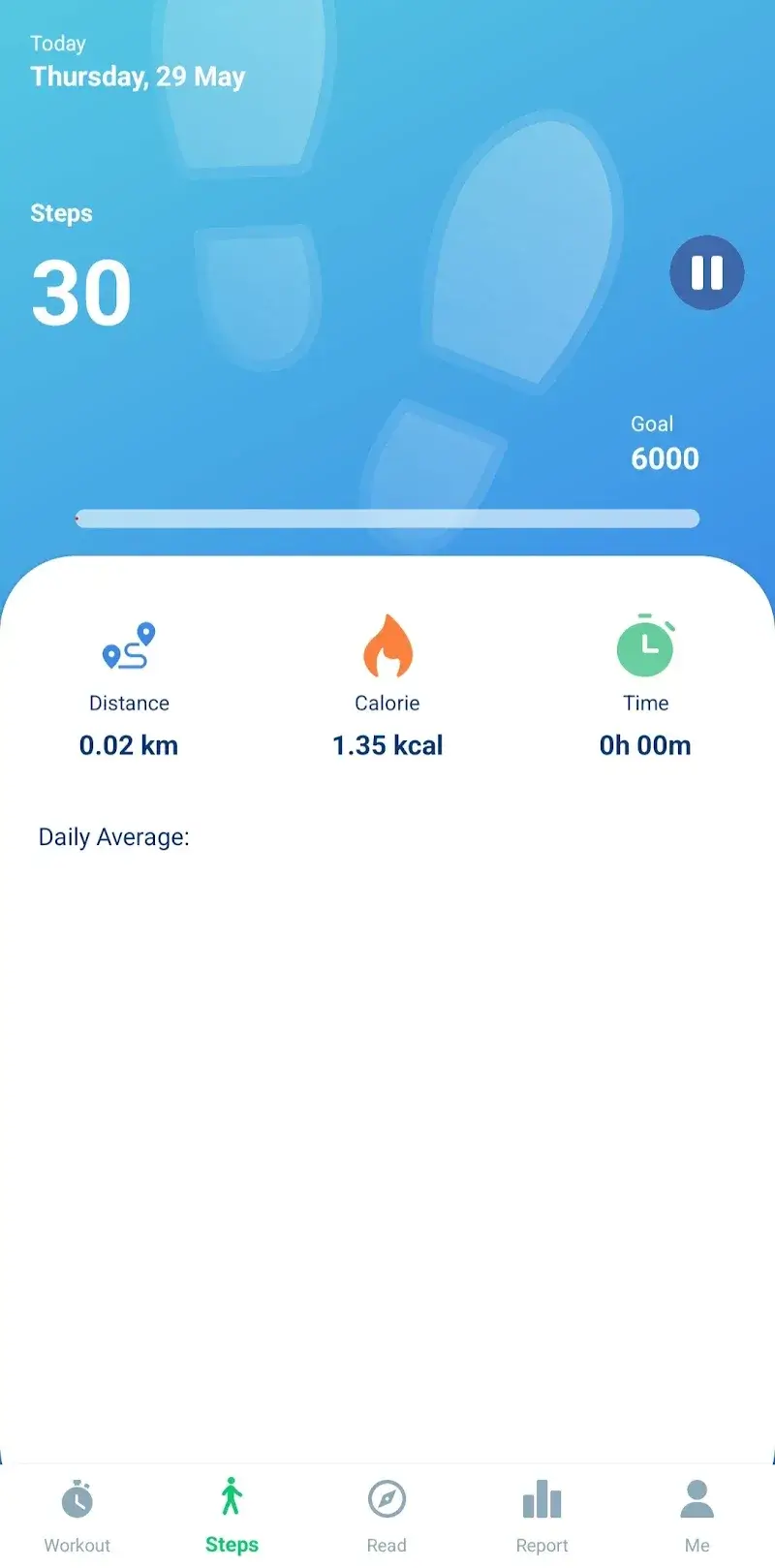
Task: Pause step tracking with the pause button
Action: 706,273
